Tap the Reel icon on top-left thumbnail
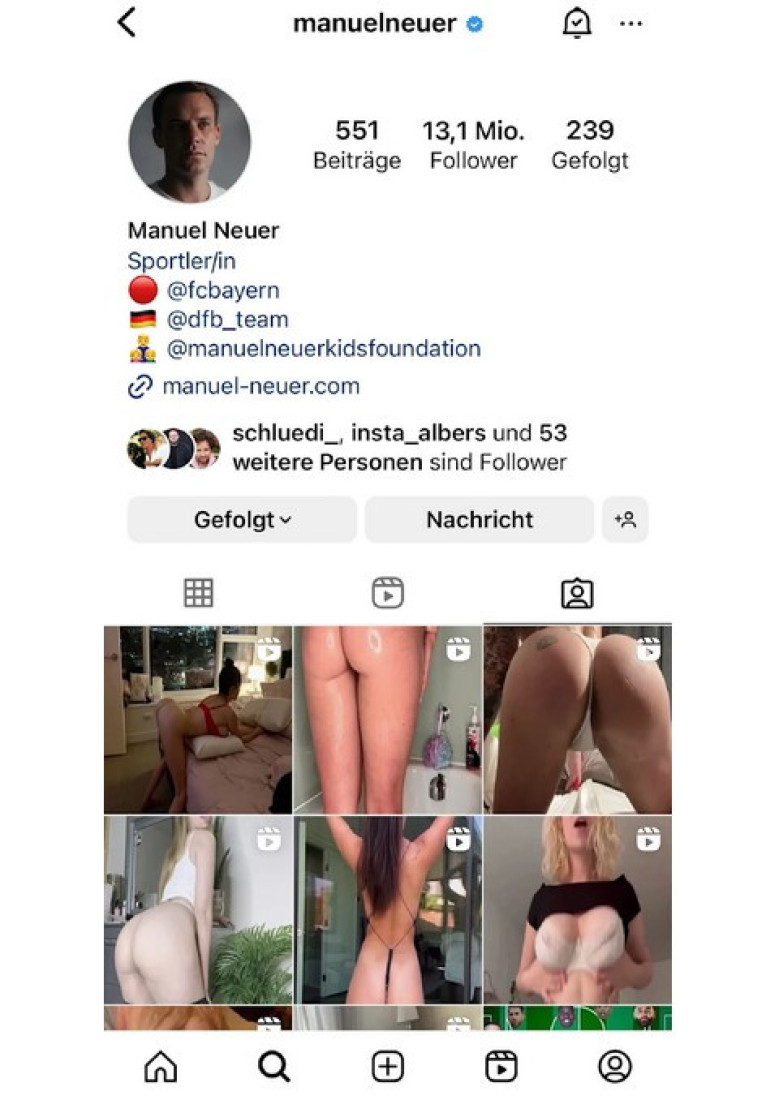Image resolution: width=779 pixels, height=1100 pixels. click(x=268, y=650)
